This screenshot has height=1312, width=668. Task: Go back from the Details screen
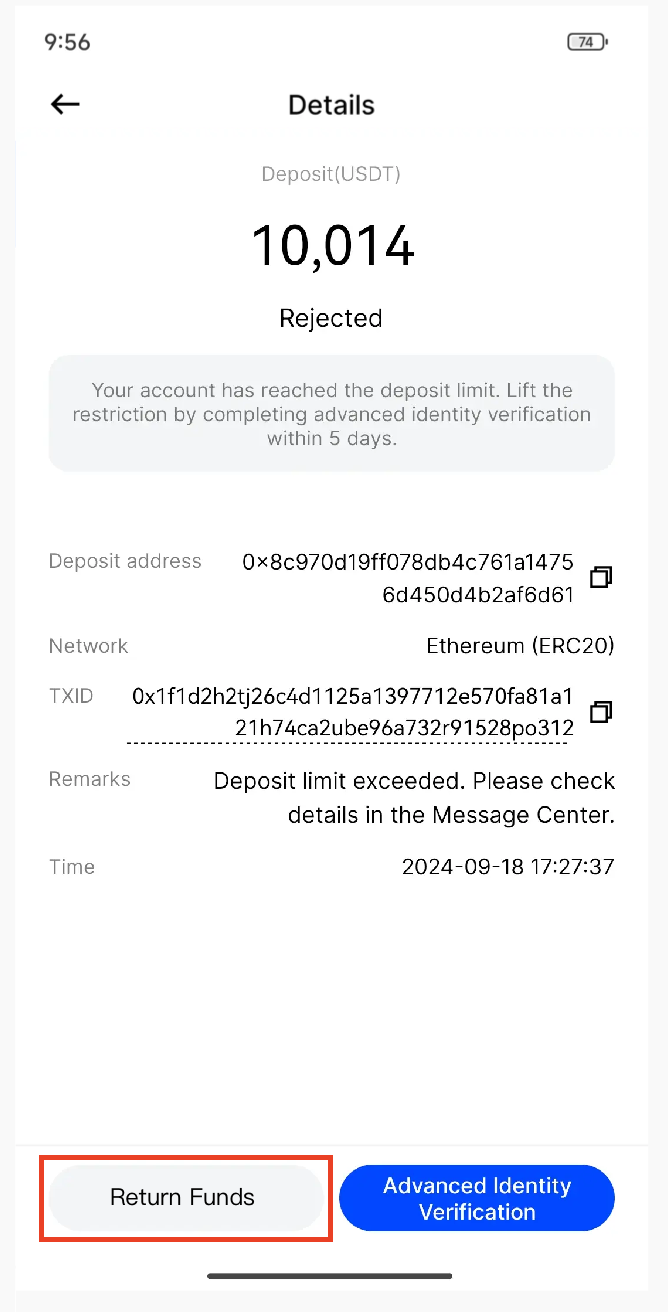pyautogui.click(x=65, y=104)
